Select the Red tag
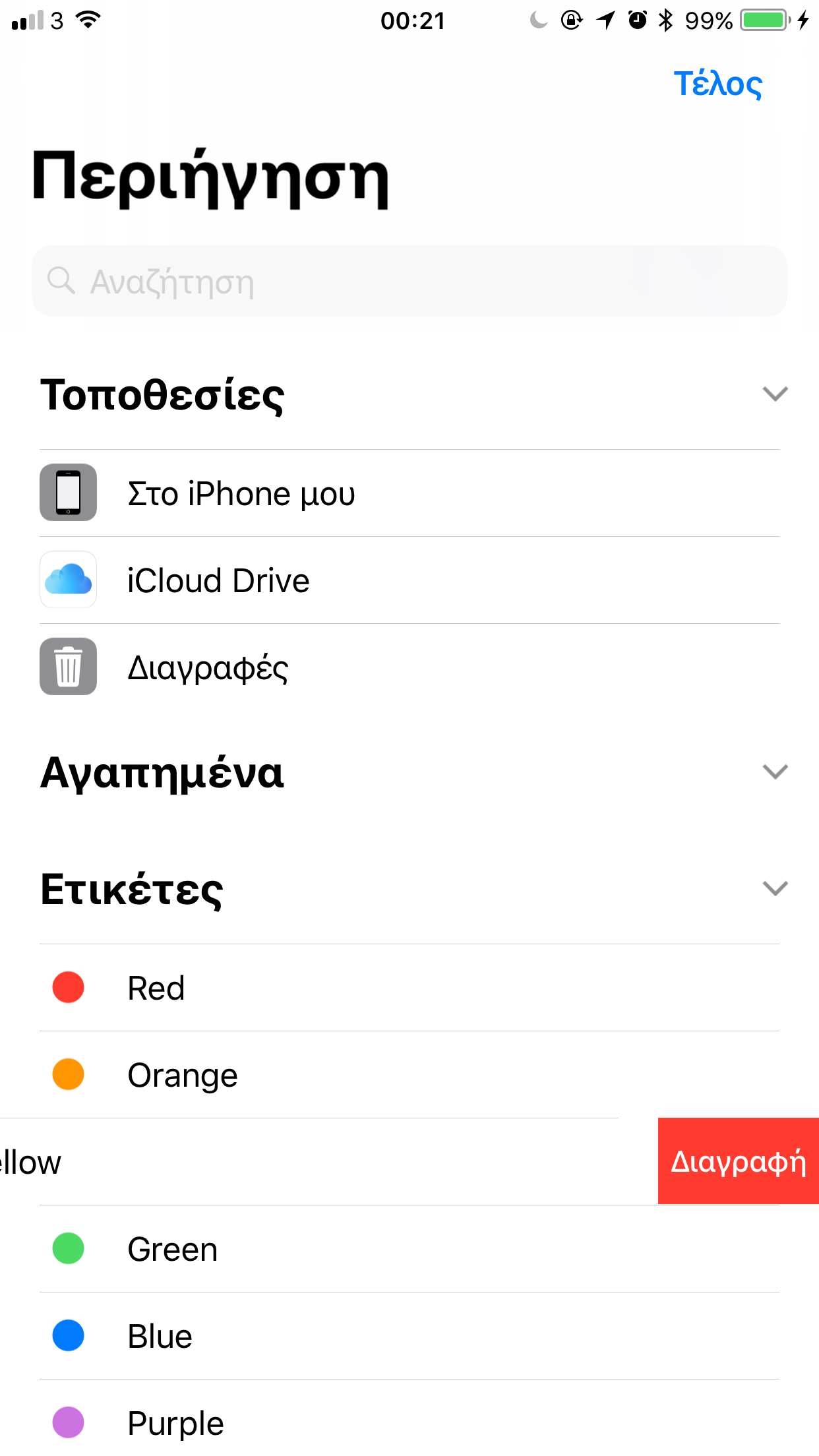Viewport: 819px width, 1456px height. [156, 988]
